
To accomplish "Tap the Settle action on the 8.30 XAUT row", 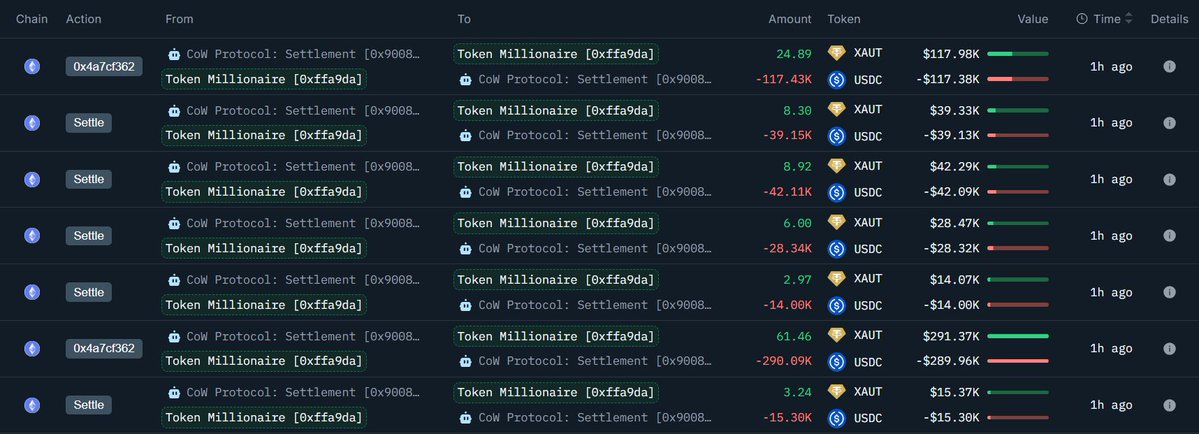I will (x=89, y=123).
